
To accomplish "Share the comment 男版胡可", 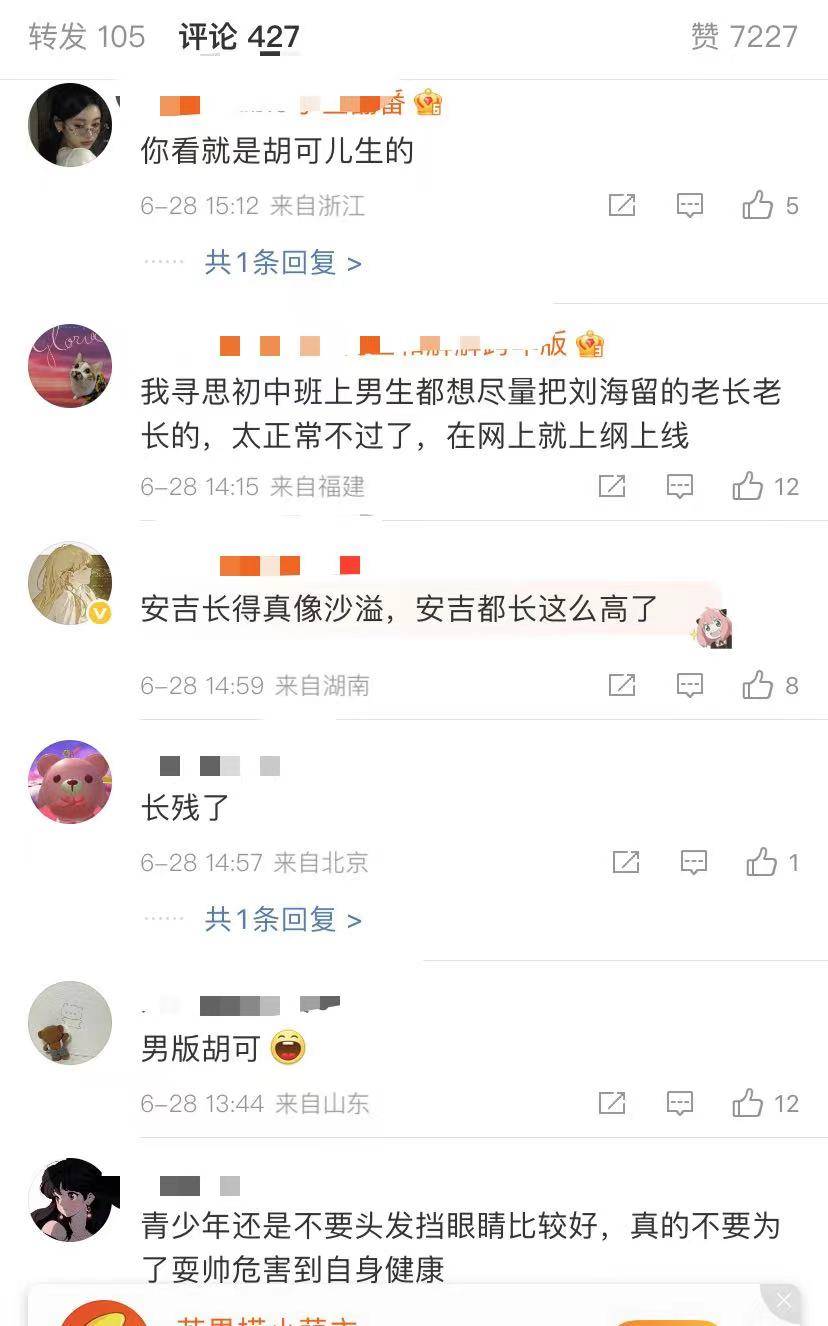I will coord(612,1103).
